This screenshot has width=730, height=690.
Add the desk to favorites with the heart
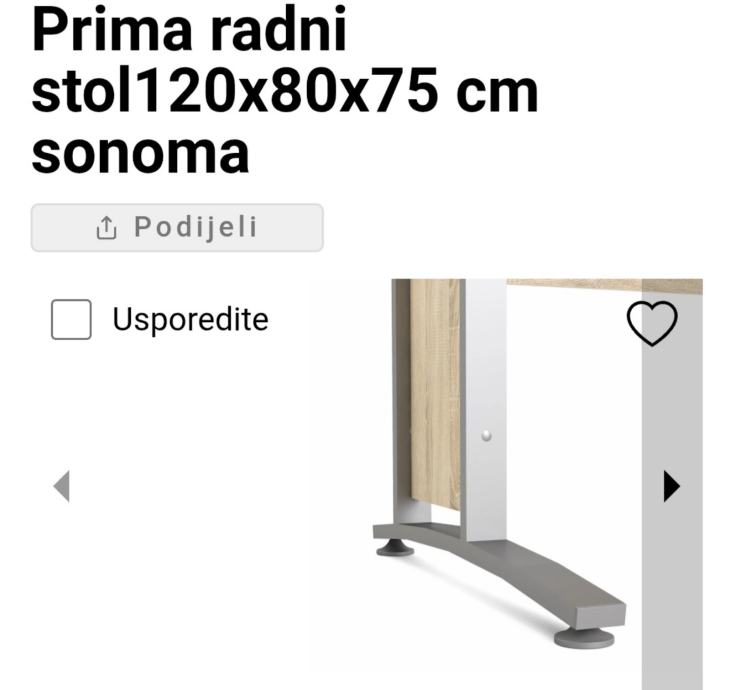point(652,323)
